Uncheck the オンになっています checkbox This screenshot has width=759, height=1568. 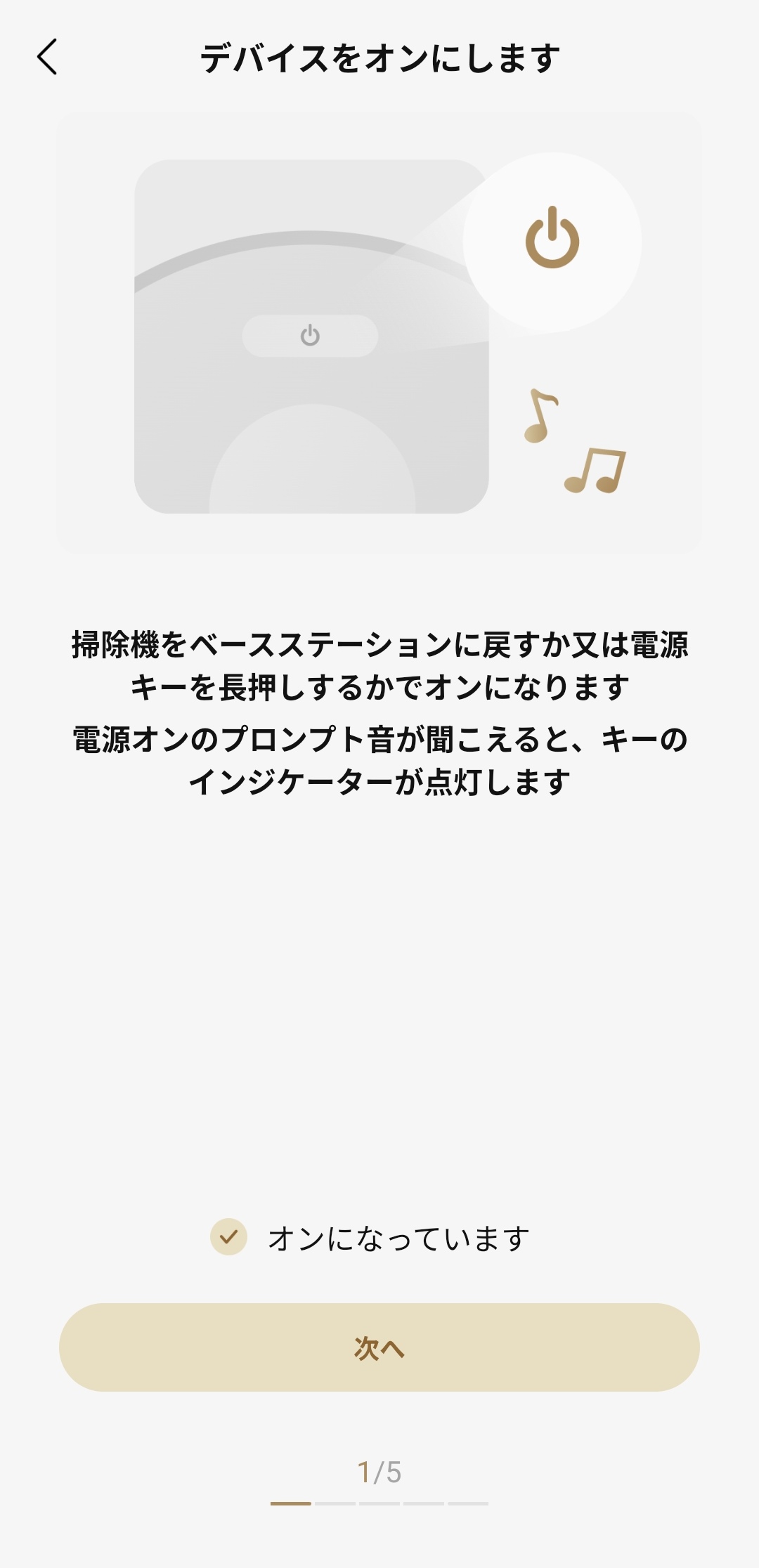228,1237
